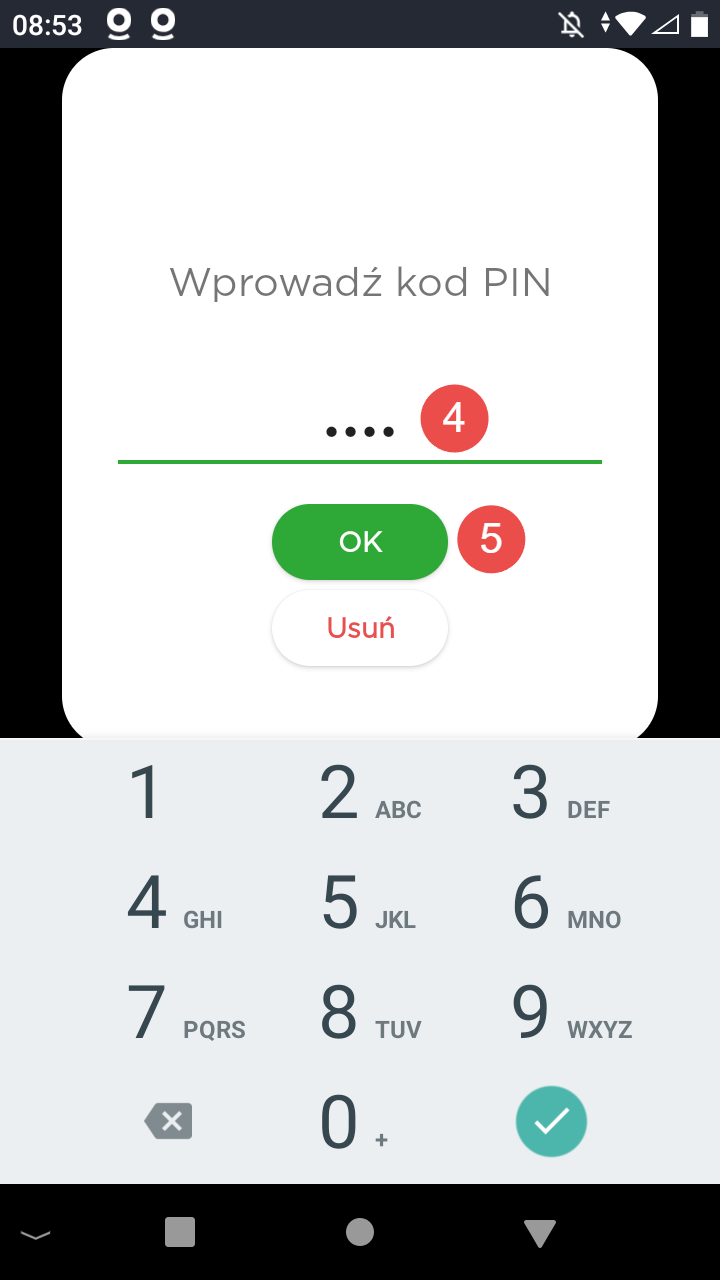Image resolution: width=720 pixels, height=1280 pixels.
Task: Hide the keyboard with the down chevron
Action: point(36,1234)
